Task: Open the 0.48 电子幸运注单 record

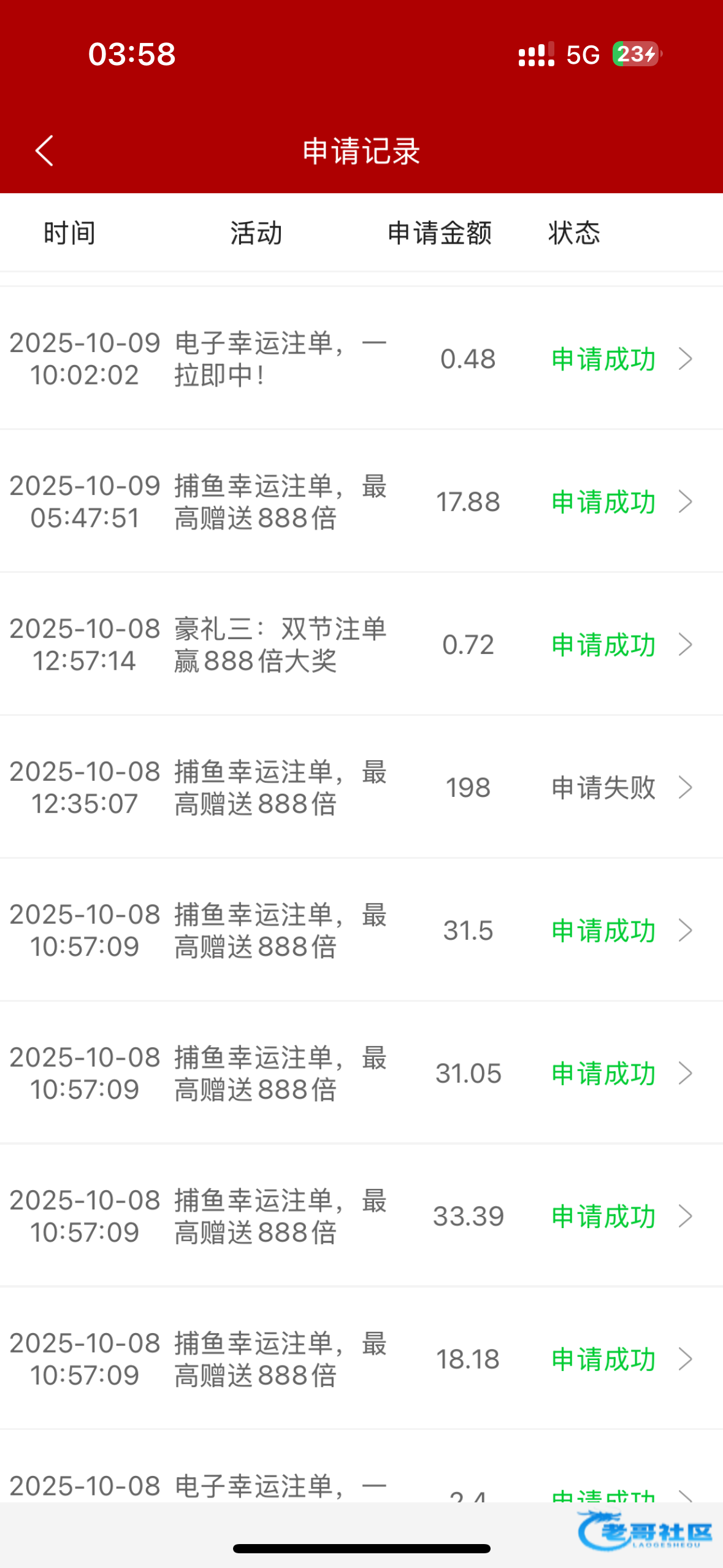Action: click(x=361, y=359)
